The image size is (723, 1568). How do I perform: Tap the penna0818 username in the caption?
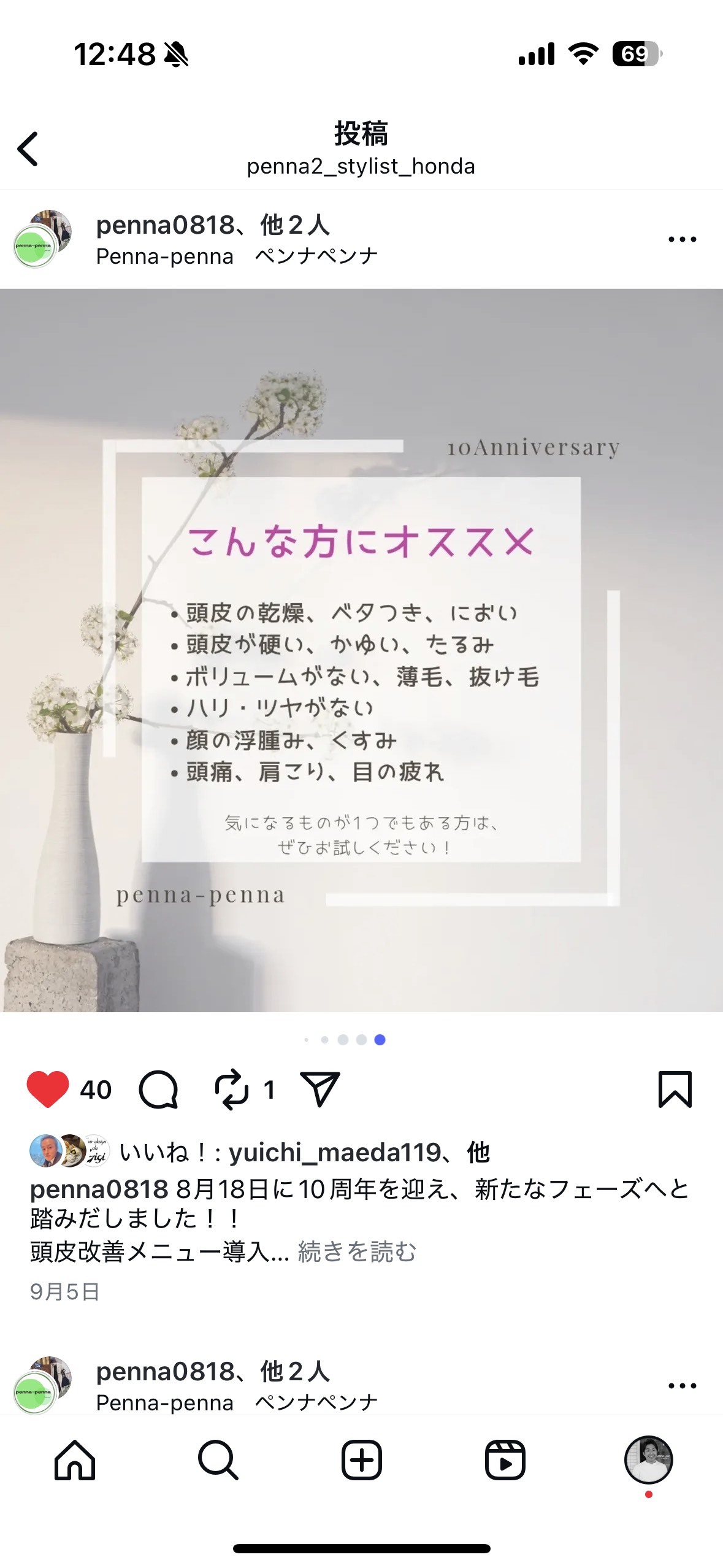coord(99,1189)
